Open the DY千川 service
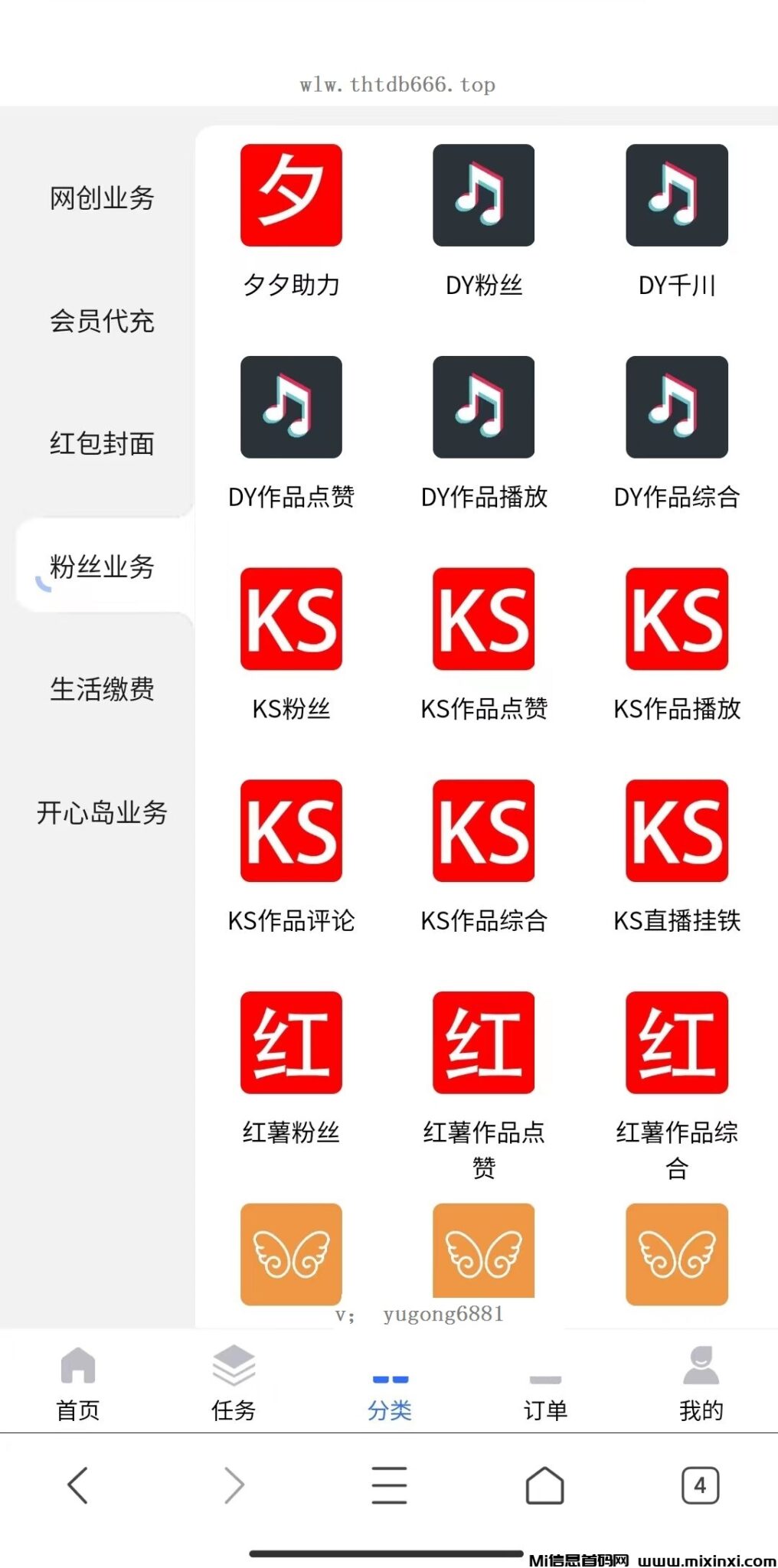Image resolution: width=778 pixels, height=1568 pixels. click(677, 195)
